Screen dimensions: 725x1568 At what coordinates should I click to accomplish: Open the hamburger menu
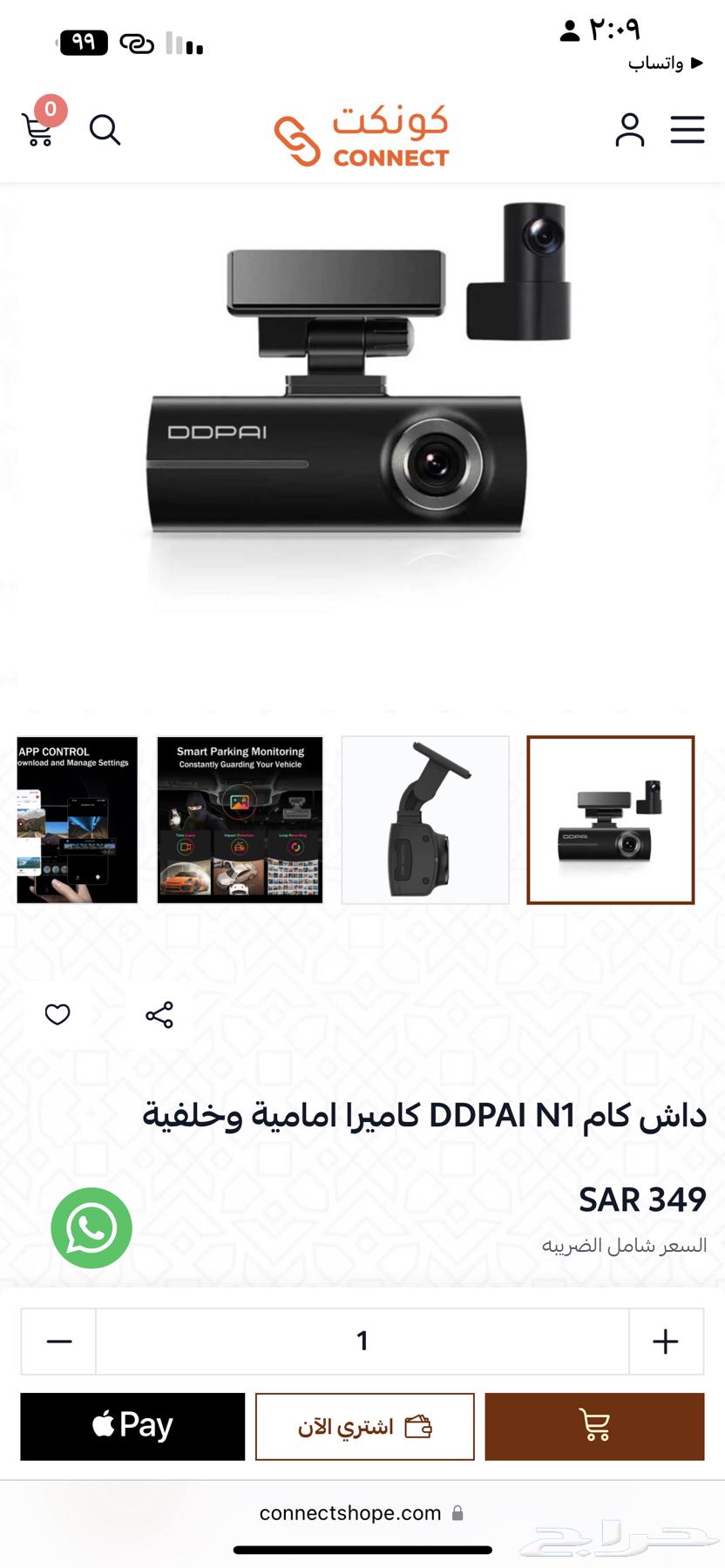point(687,129)
